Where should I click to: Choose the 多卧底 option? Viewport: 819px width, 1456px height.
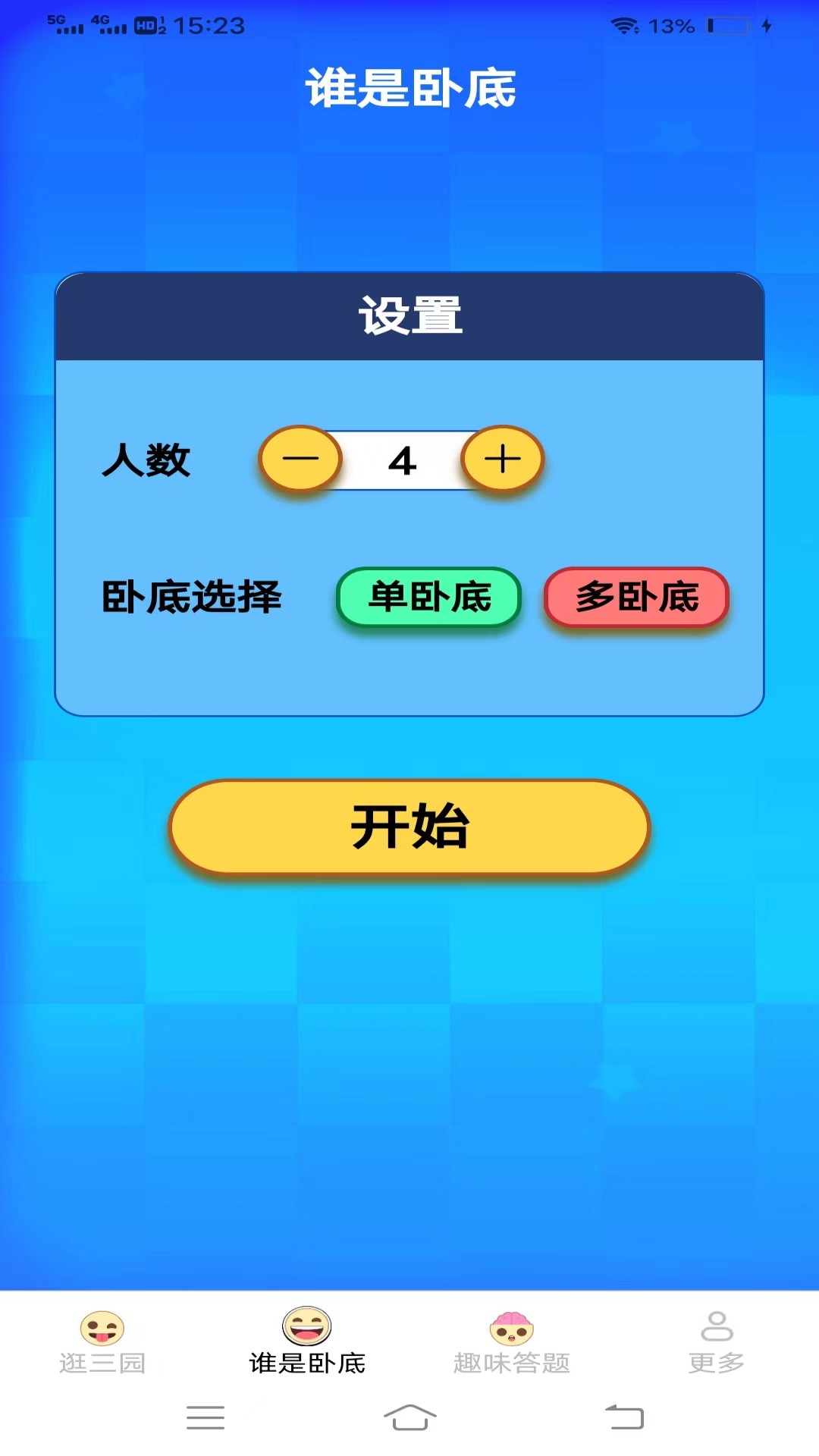637,598
